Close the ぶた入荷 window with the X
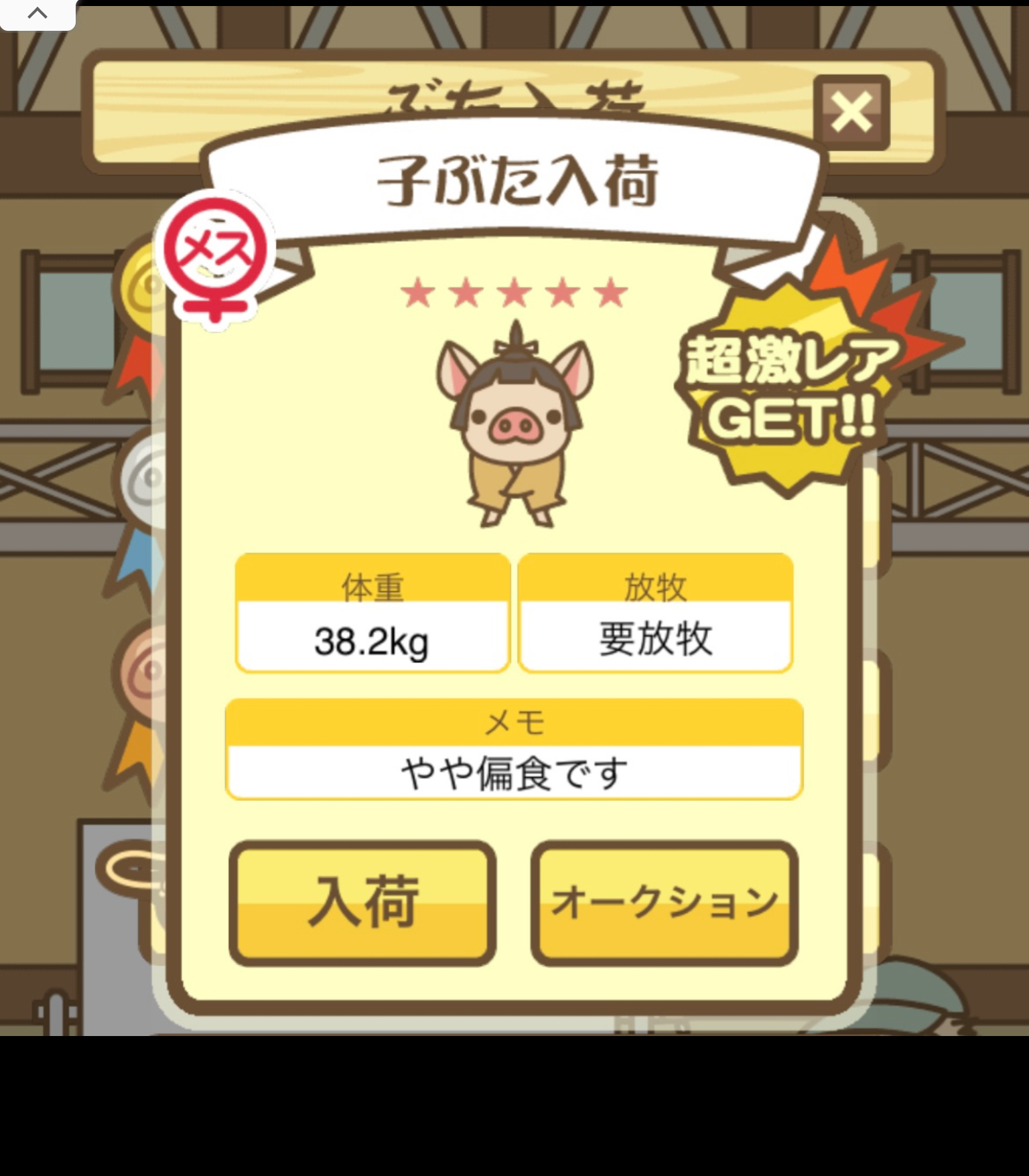This screenshot has height=1176, width=1029. click(x=851, y=113)
